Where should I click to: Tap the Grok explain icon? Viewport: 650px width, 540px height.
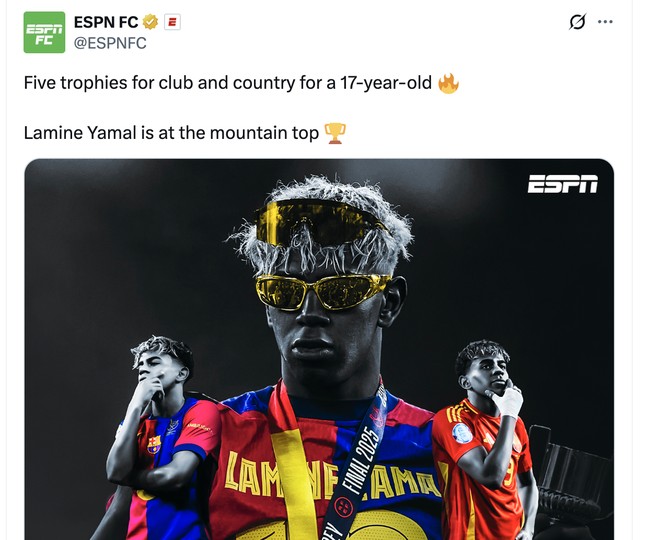click(577, 22)
